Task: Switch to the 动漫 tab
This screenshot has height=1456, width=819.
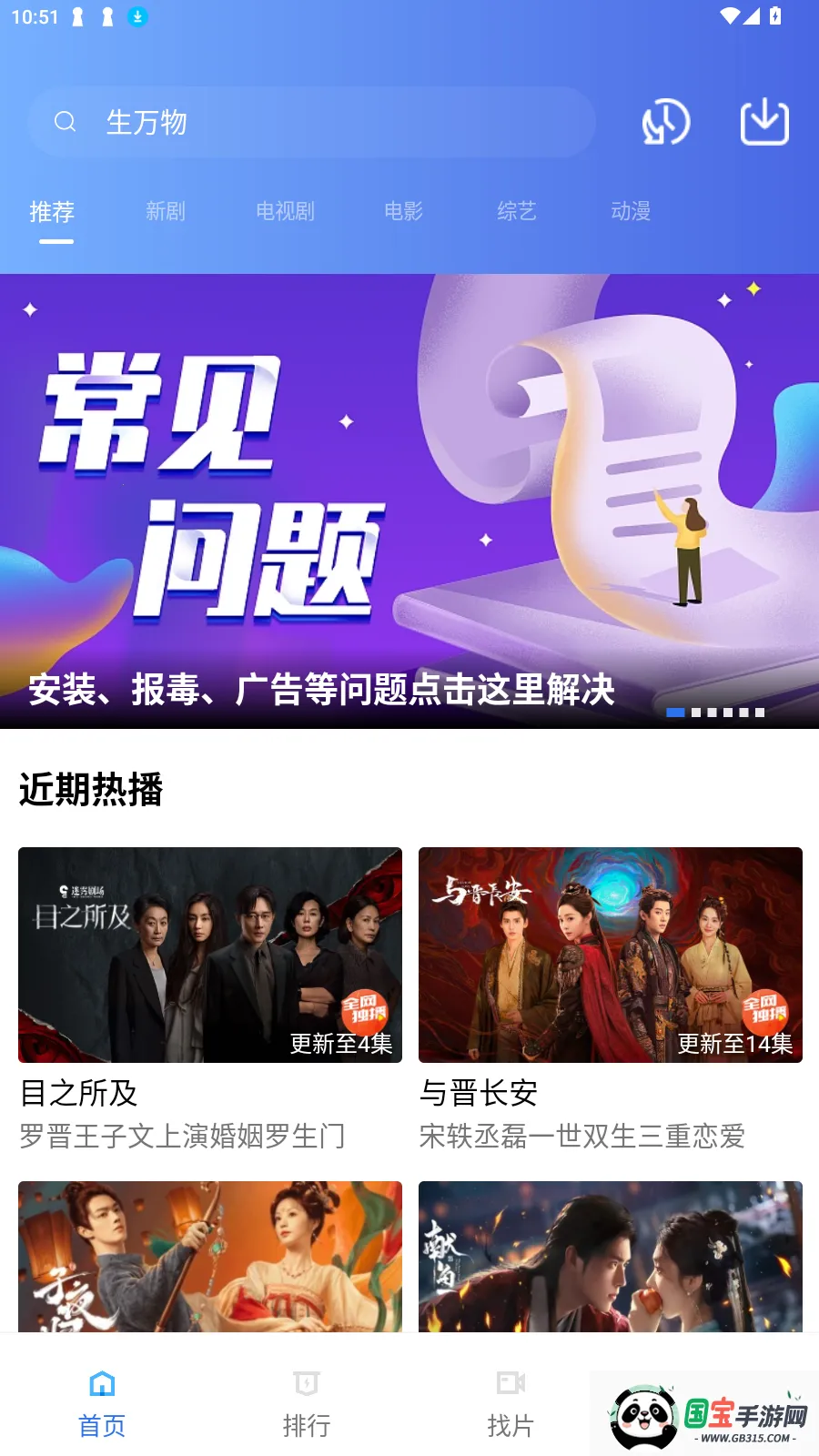Action: pos(631,211)
